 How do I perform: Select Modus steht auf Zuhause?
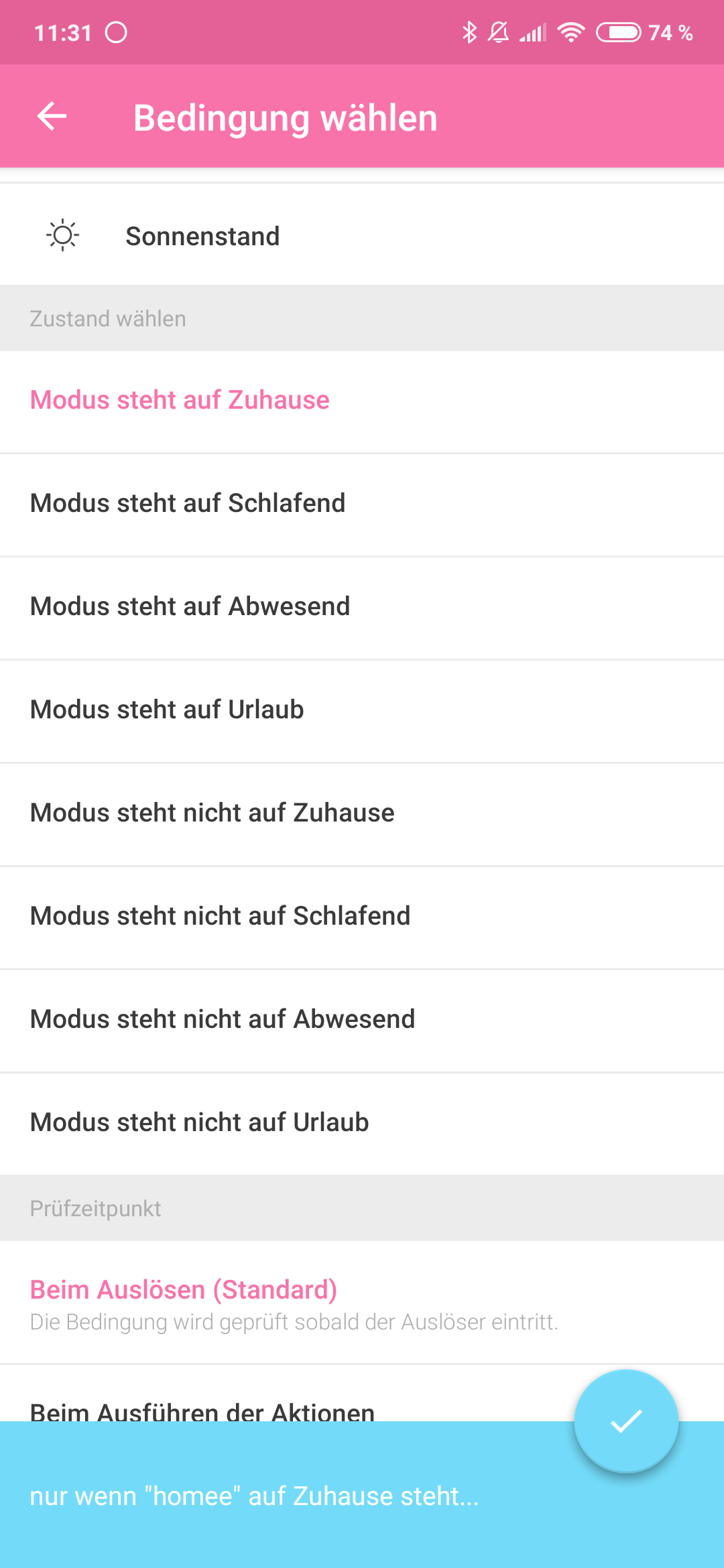coord(180,400)
